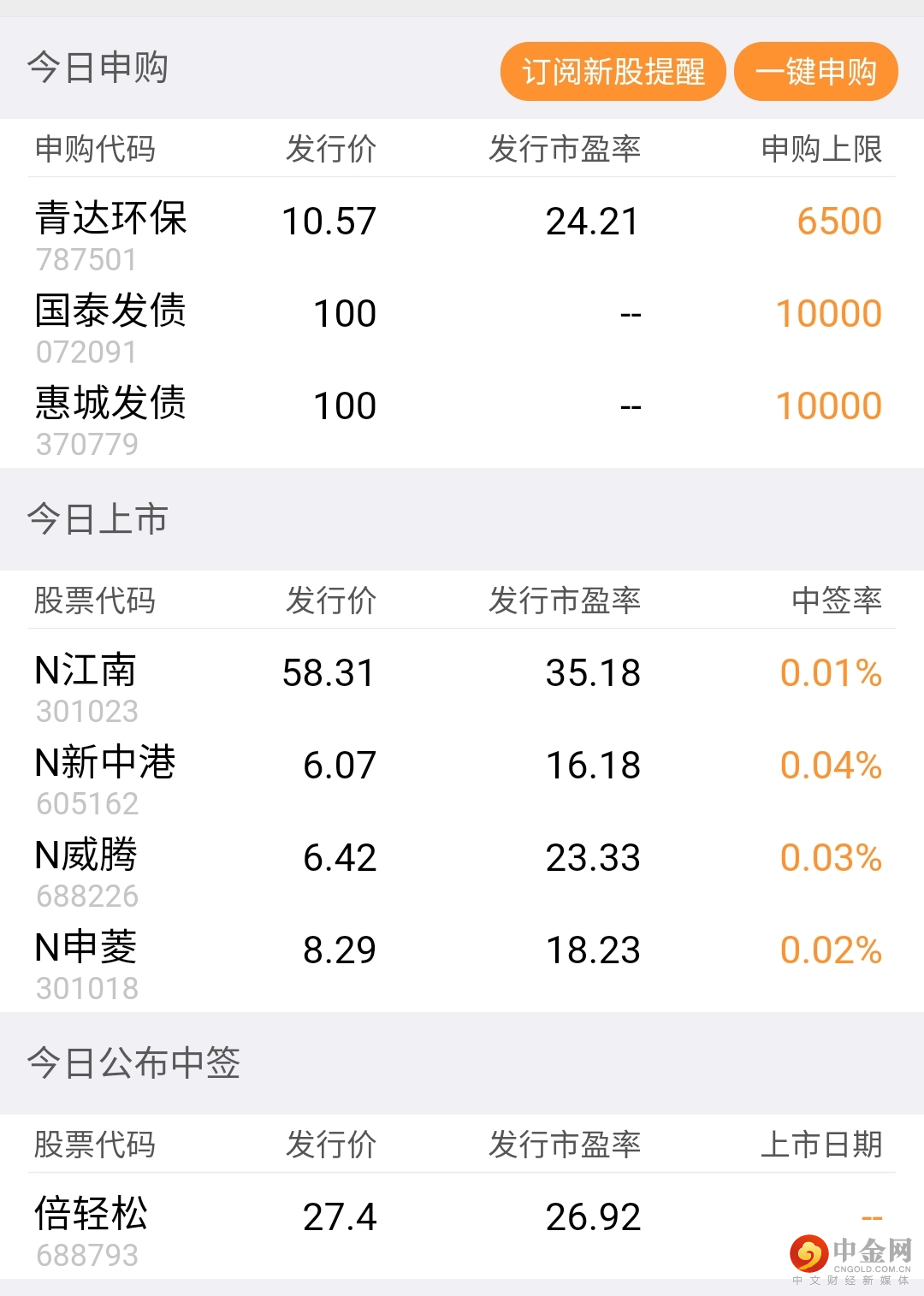Tap the 订阅新股提醒 button
Image resolution: width=924 pixels, height=1296 pixels.
click(613, 72)
